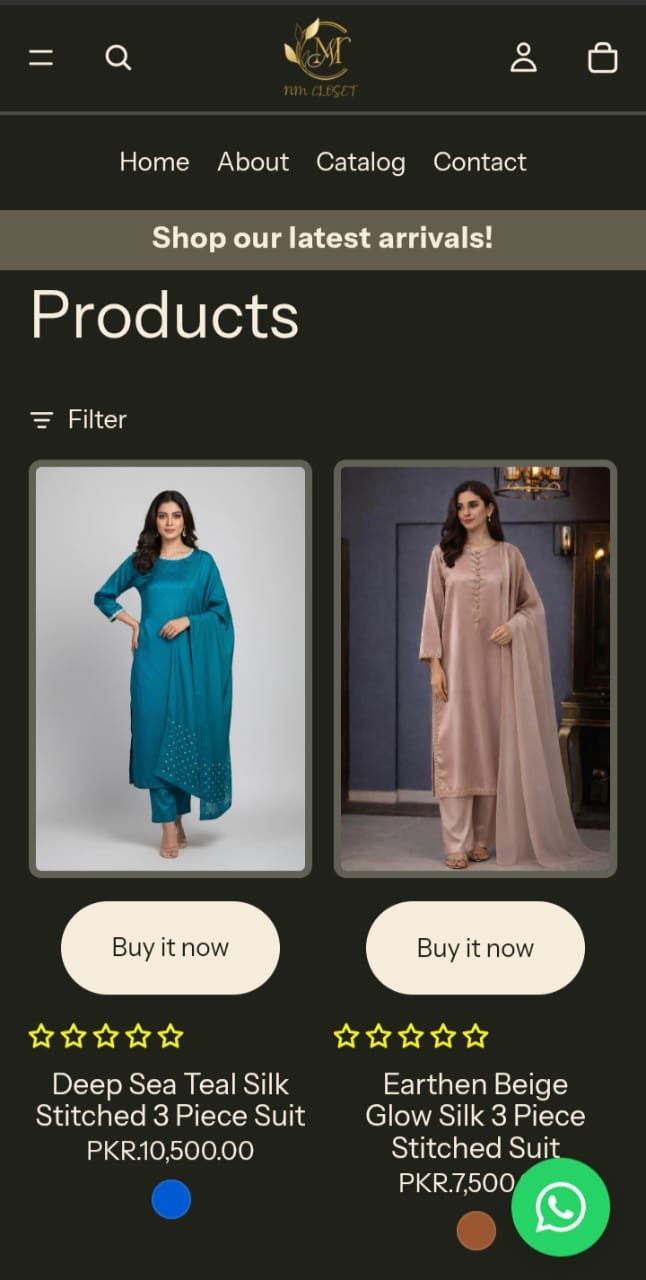Buy the Earthen Beige suit now
646x1280 pixels.
click(x=475, y=947)
